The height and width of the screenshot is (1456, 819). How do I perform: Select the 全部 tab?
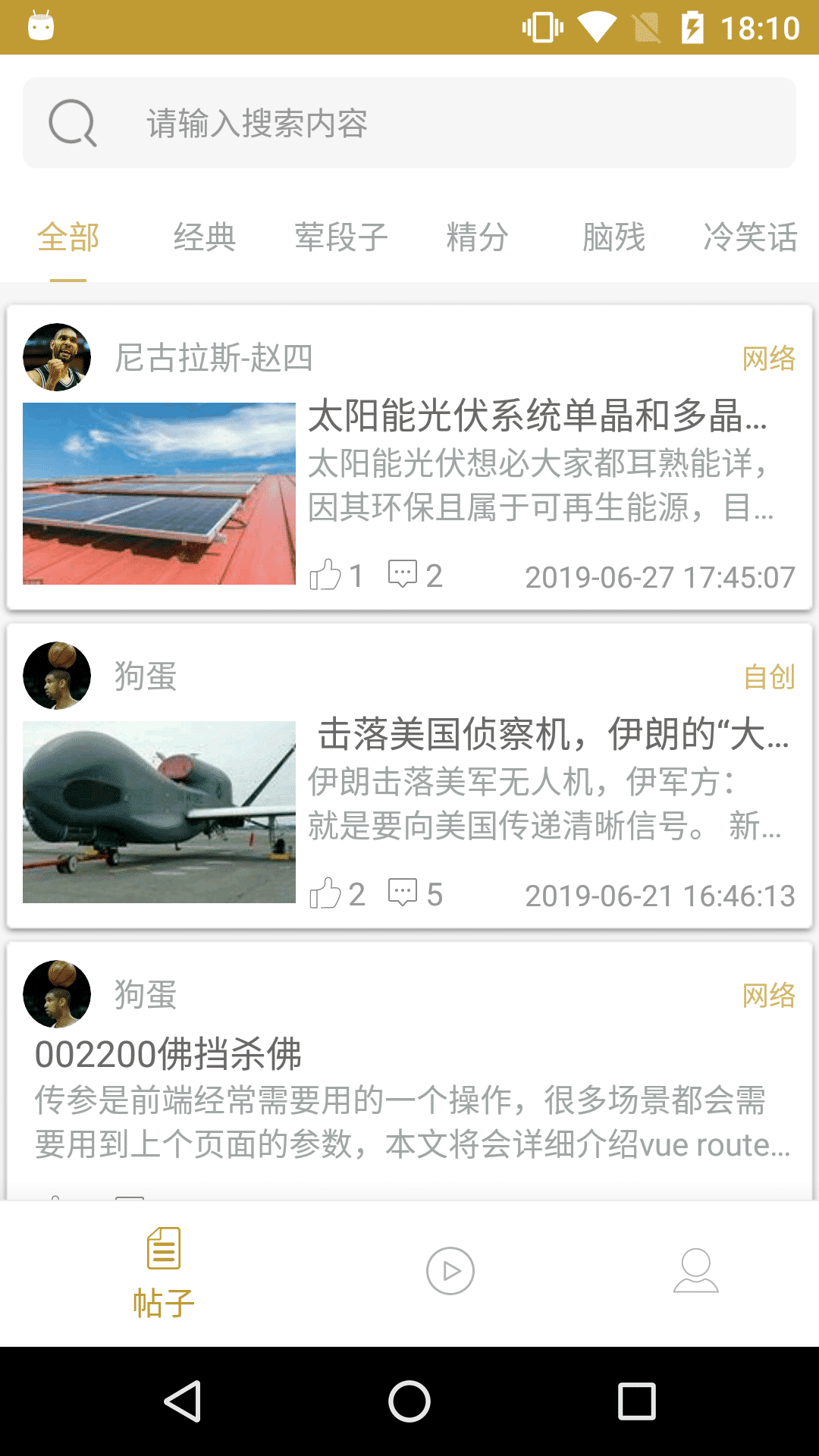tap(68, 237)
